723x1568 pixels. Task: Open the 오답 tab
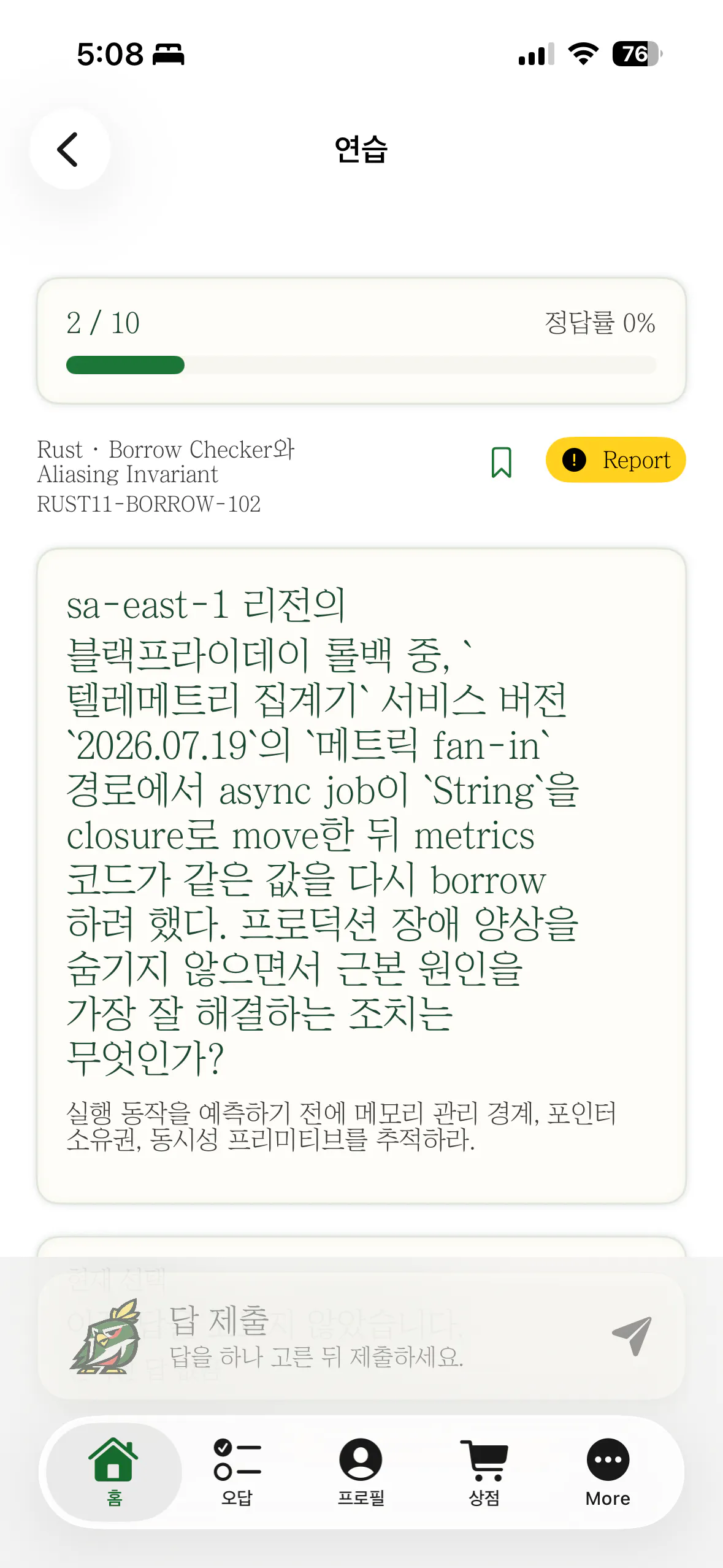point(237,1472)
